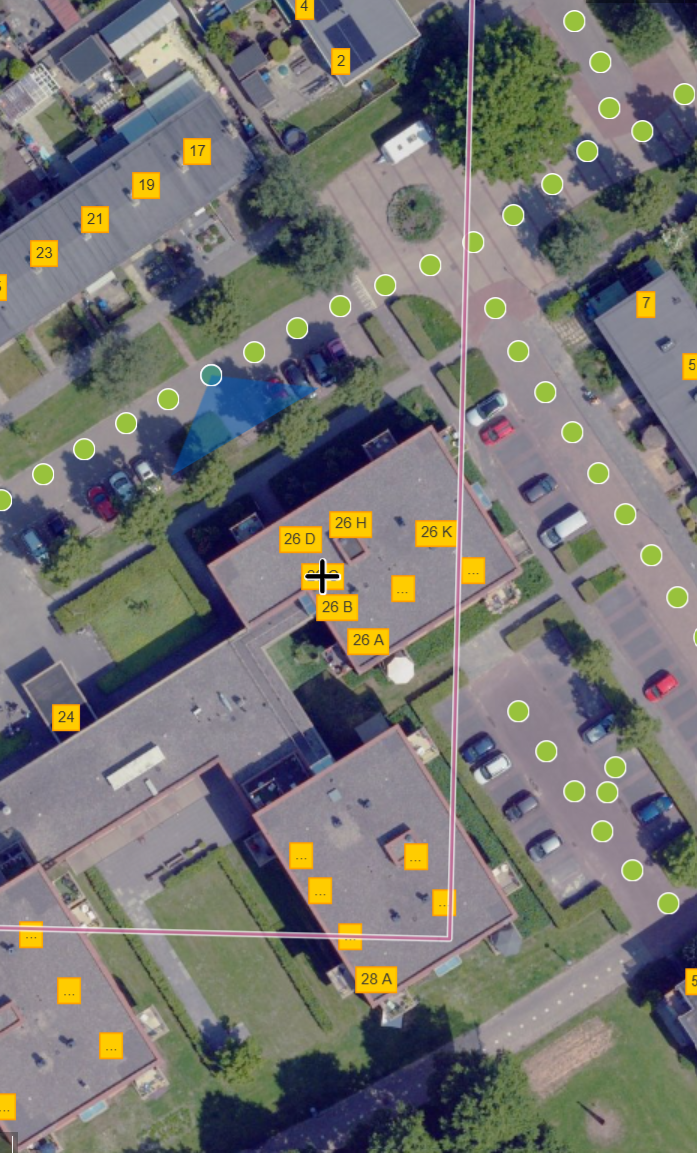Open address marker 23
The height and width of the screenshot is (1153, 697).
(44, 253)
